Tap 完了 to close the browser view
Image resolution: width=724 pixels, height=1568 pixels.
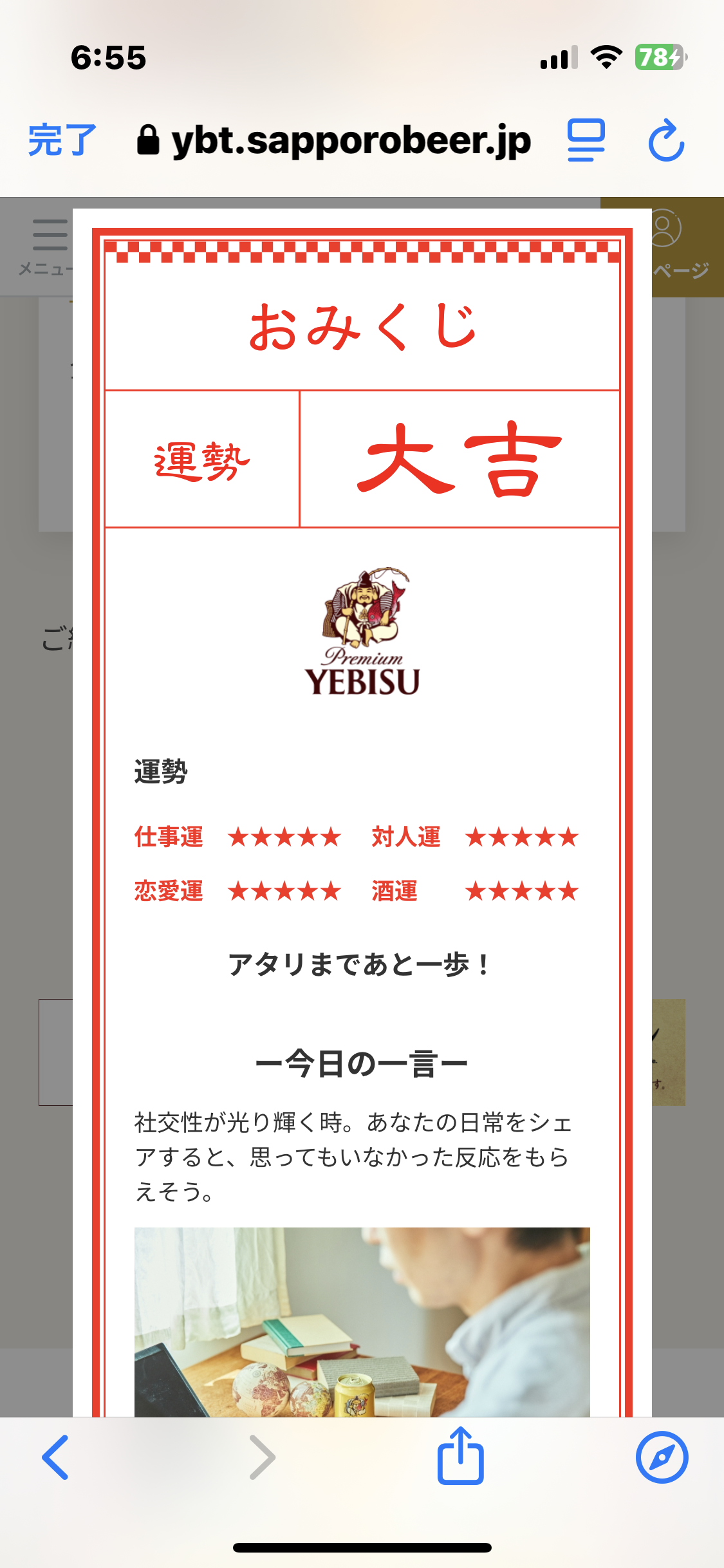coord(62,140)
